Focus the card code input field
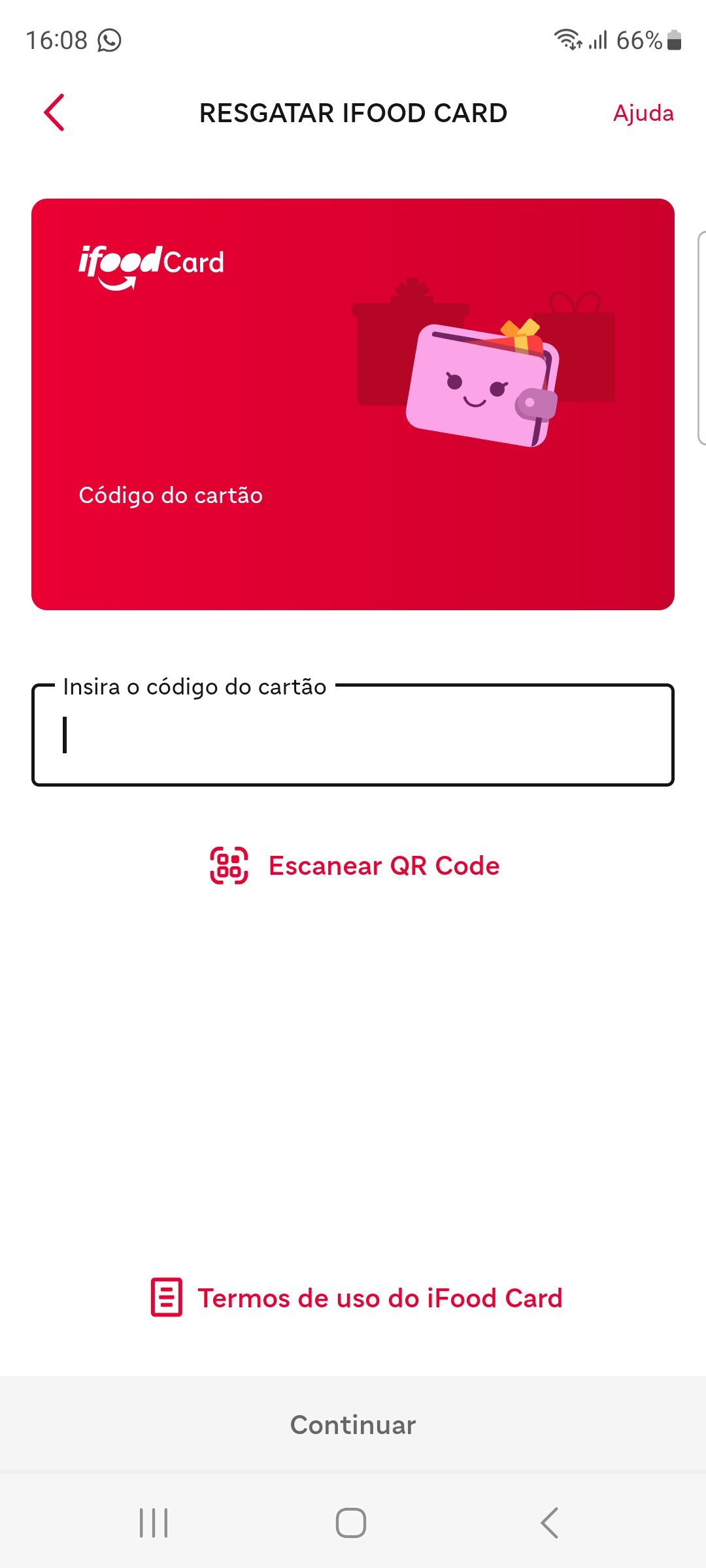 point(353,735)
